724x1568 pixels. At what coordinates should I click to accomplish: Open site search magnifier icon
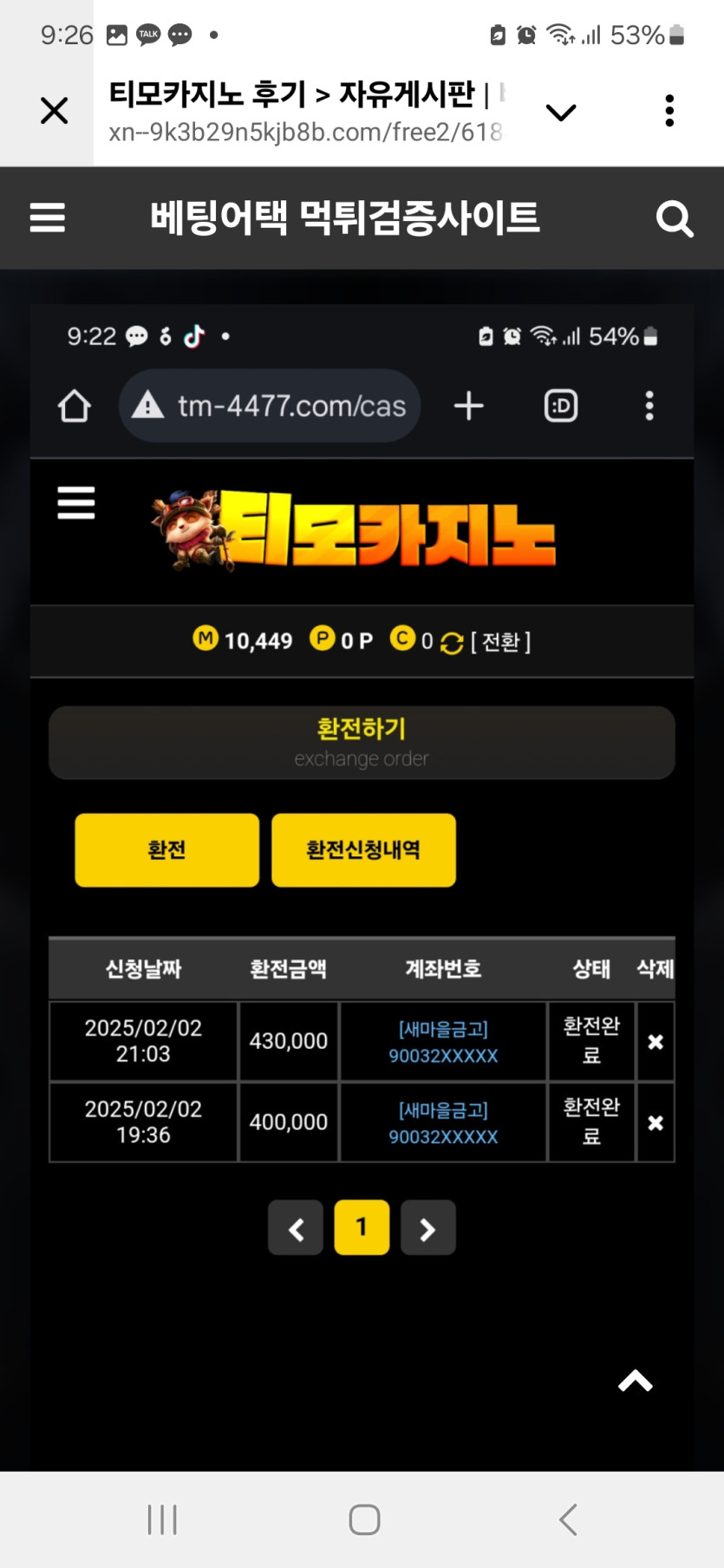pos(674,218)
